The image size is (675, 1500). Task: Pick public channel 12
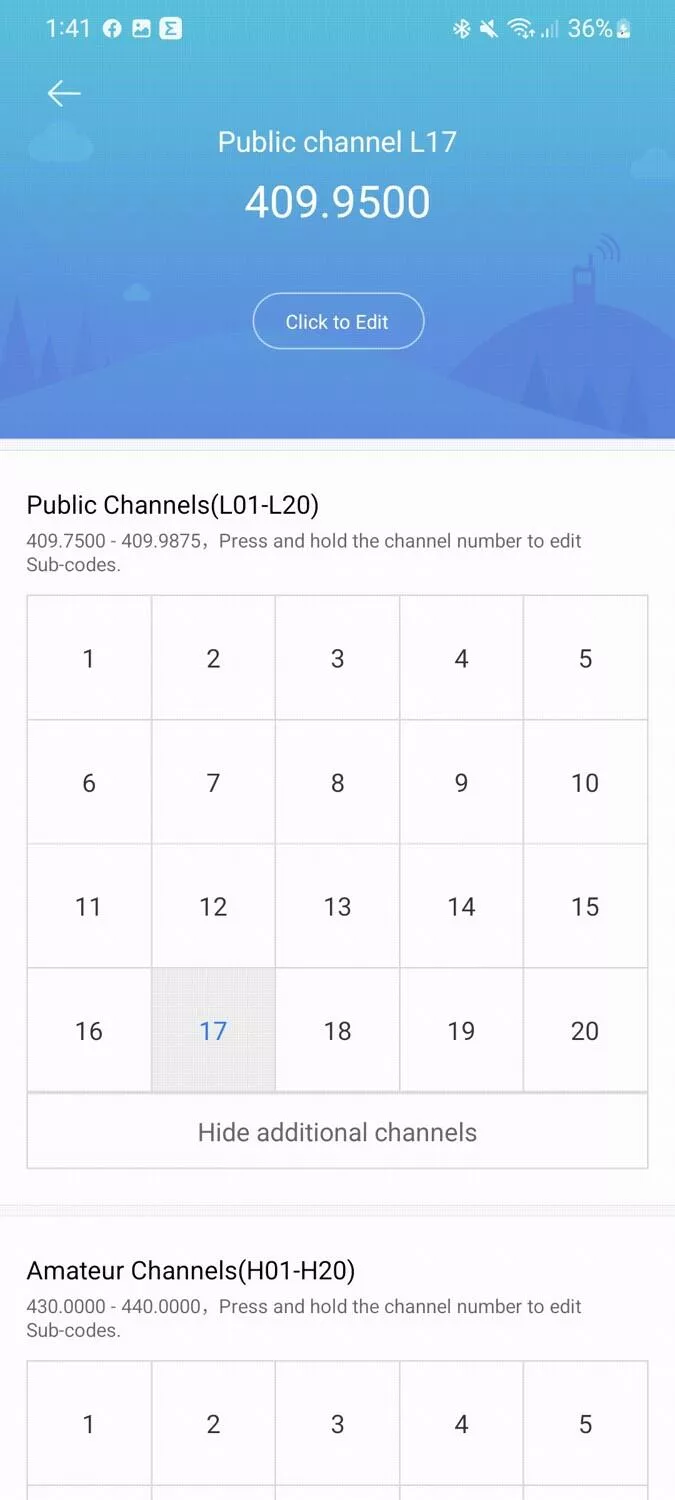(x=213, y=906)
